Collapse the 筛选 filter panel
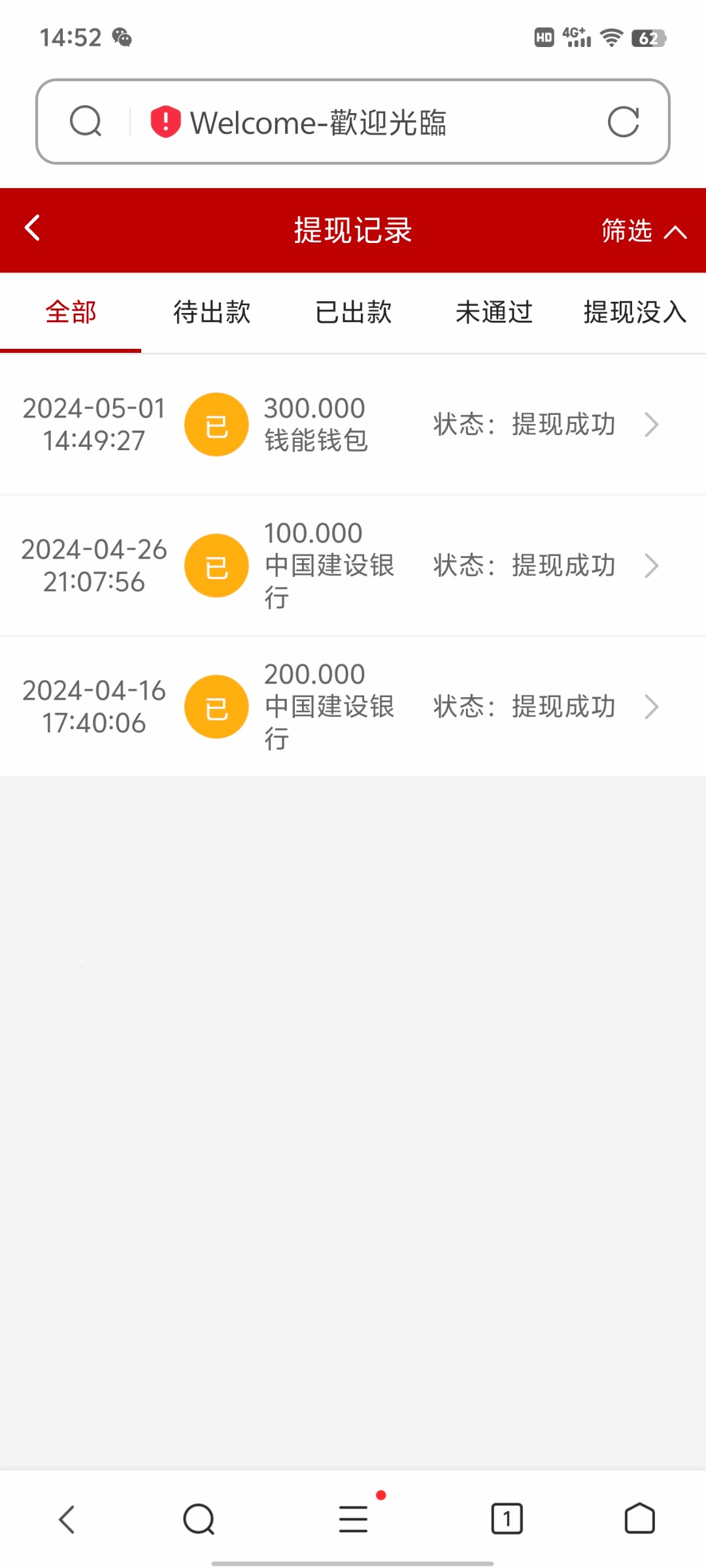706x1568 pixels. (x=643, y=230)
